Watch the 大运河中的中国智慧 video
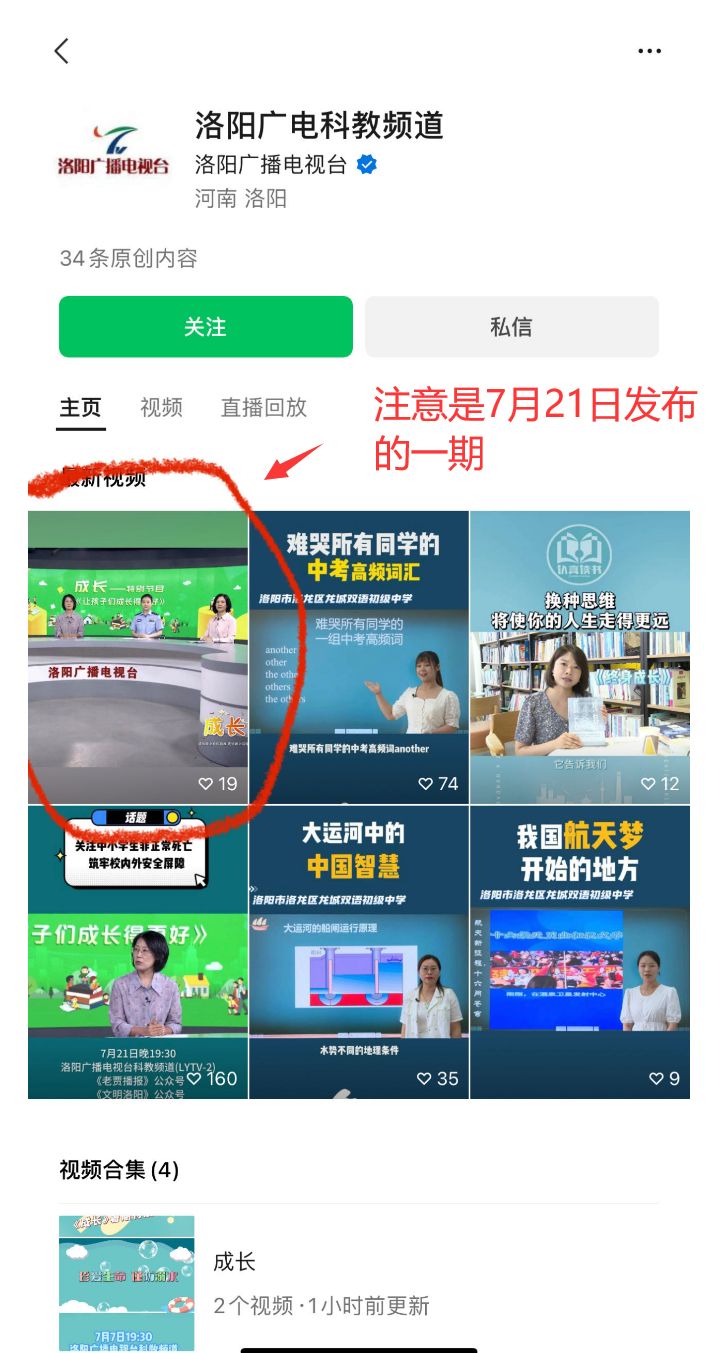 359,952
